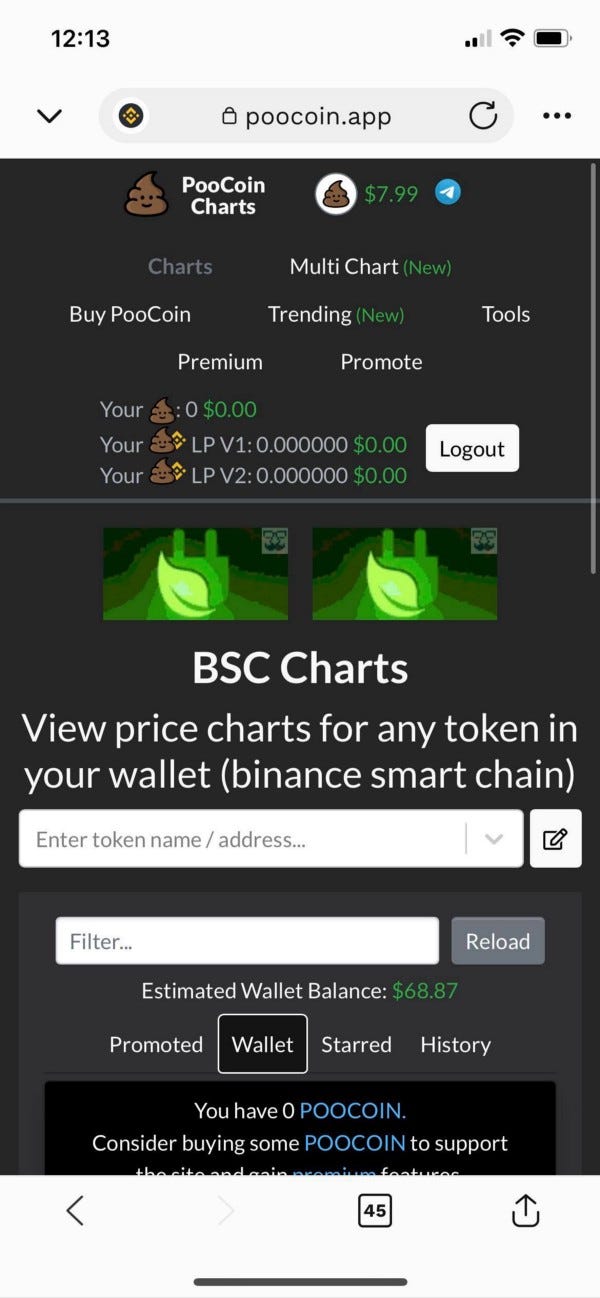
Task: Open the browser's three-dot menu
Action: click(556, 116)
